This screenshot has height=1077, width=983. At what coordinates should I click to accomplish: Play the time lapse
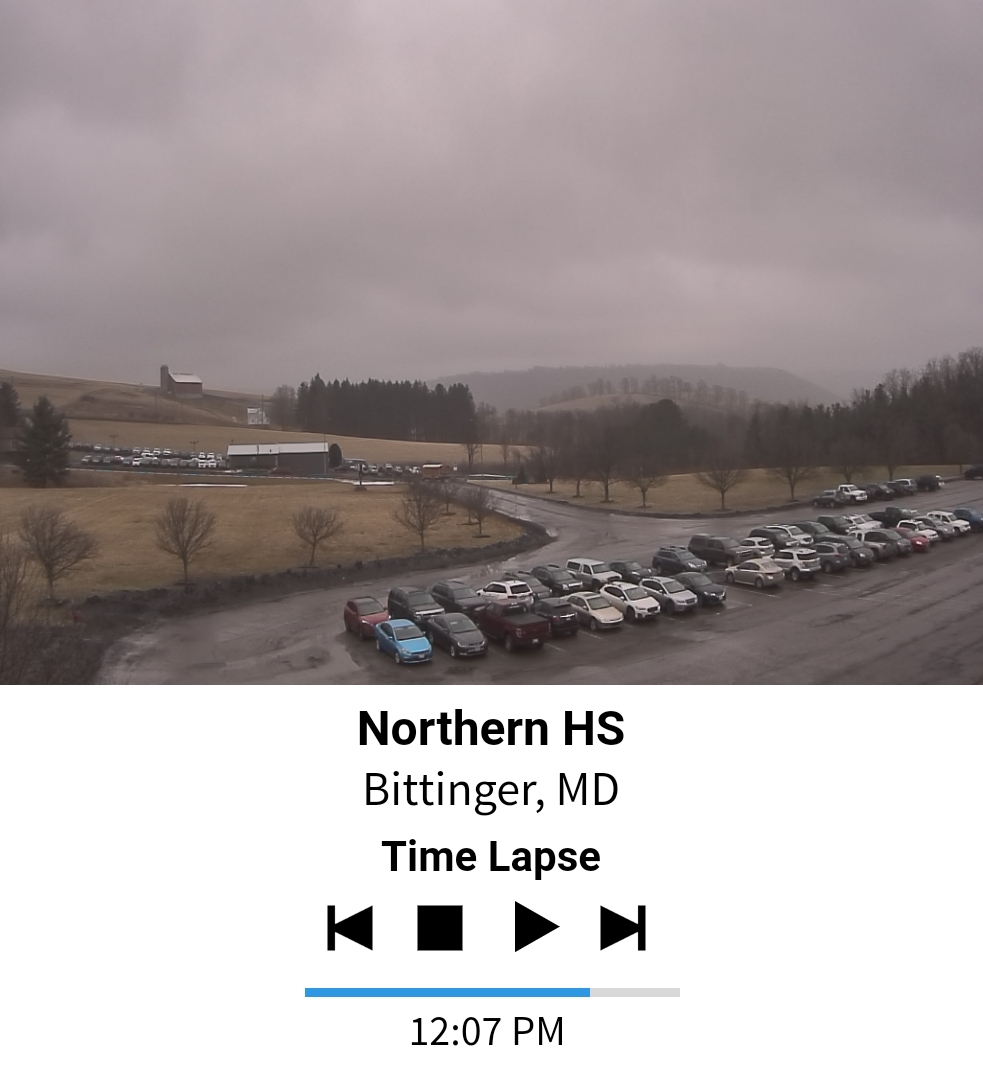click(x=535, y=927)
